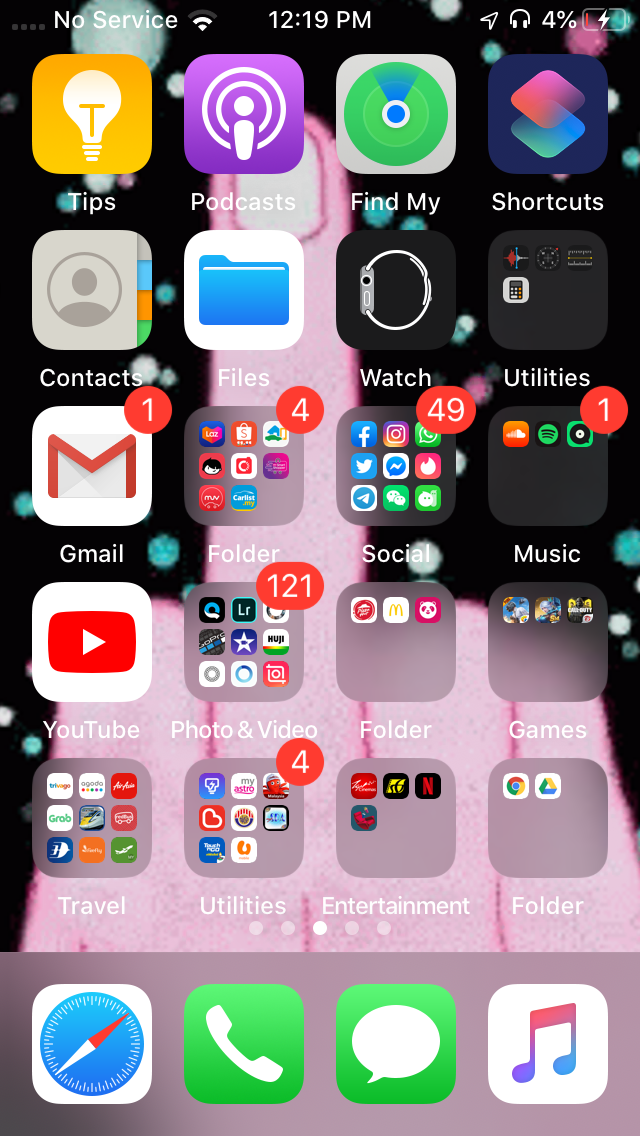
Task: Launch the Watch app
Action: point(396,290)
